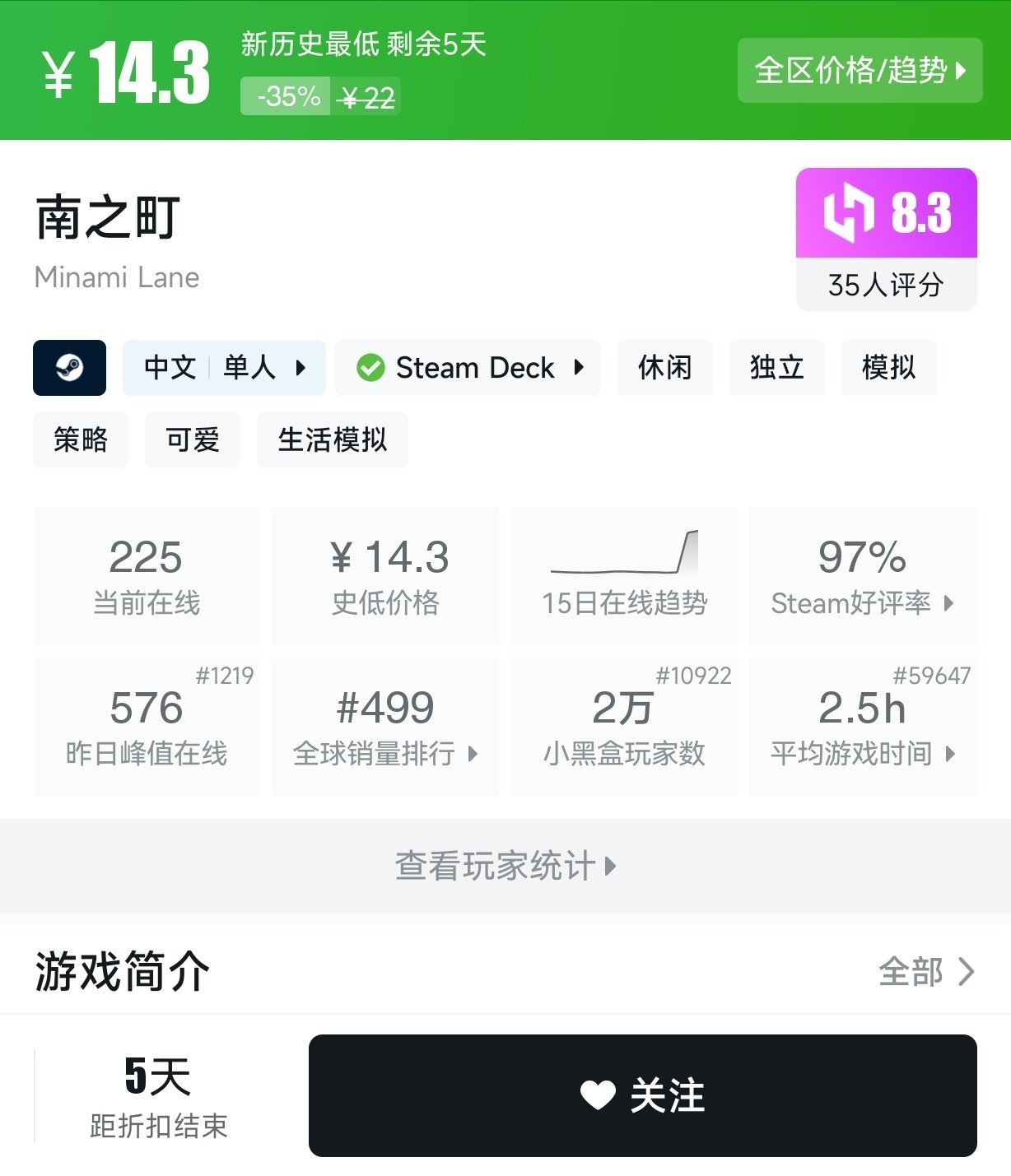Open 全区价格/趋势 price trends

(x=859, y=71)
